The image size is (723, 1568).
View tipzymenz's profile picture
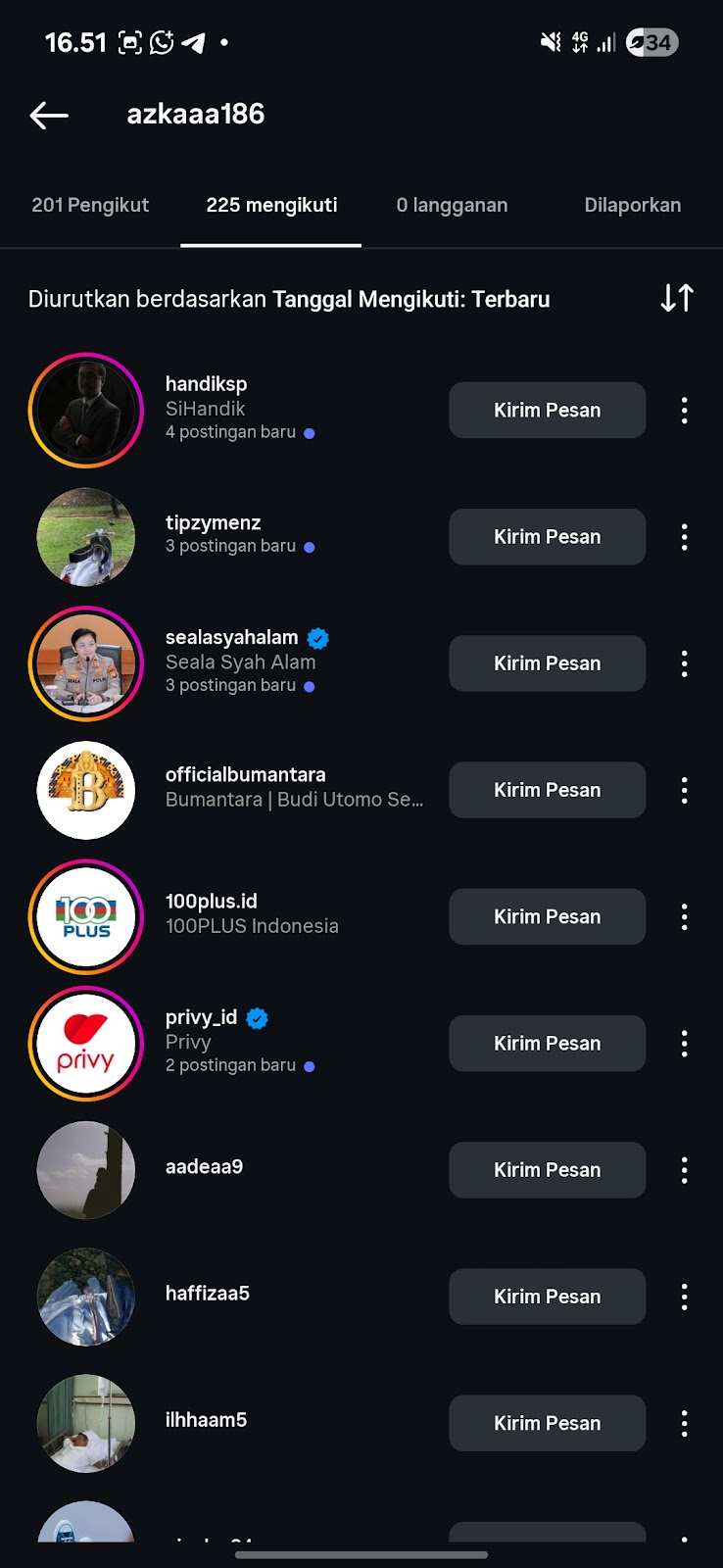click(86, 537)
